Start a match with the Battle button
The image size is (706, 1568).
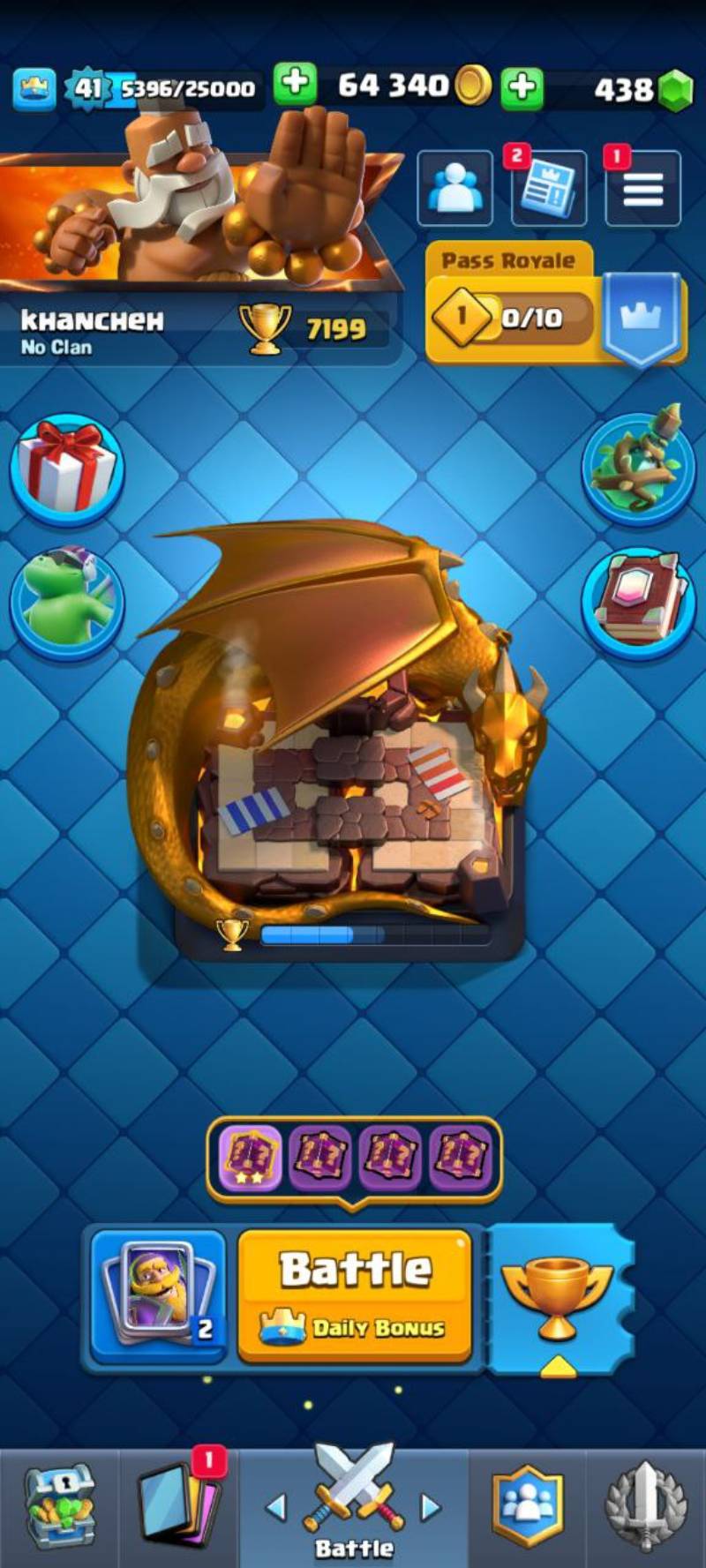tap(355, 1294)
